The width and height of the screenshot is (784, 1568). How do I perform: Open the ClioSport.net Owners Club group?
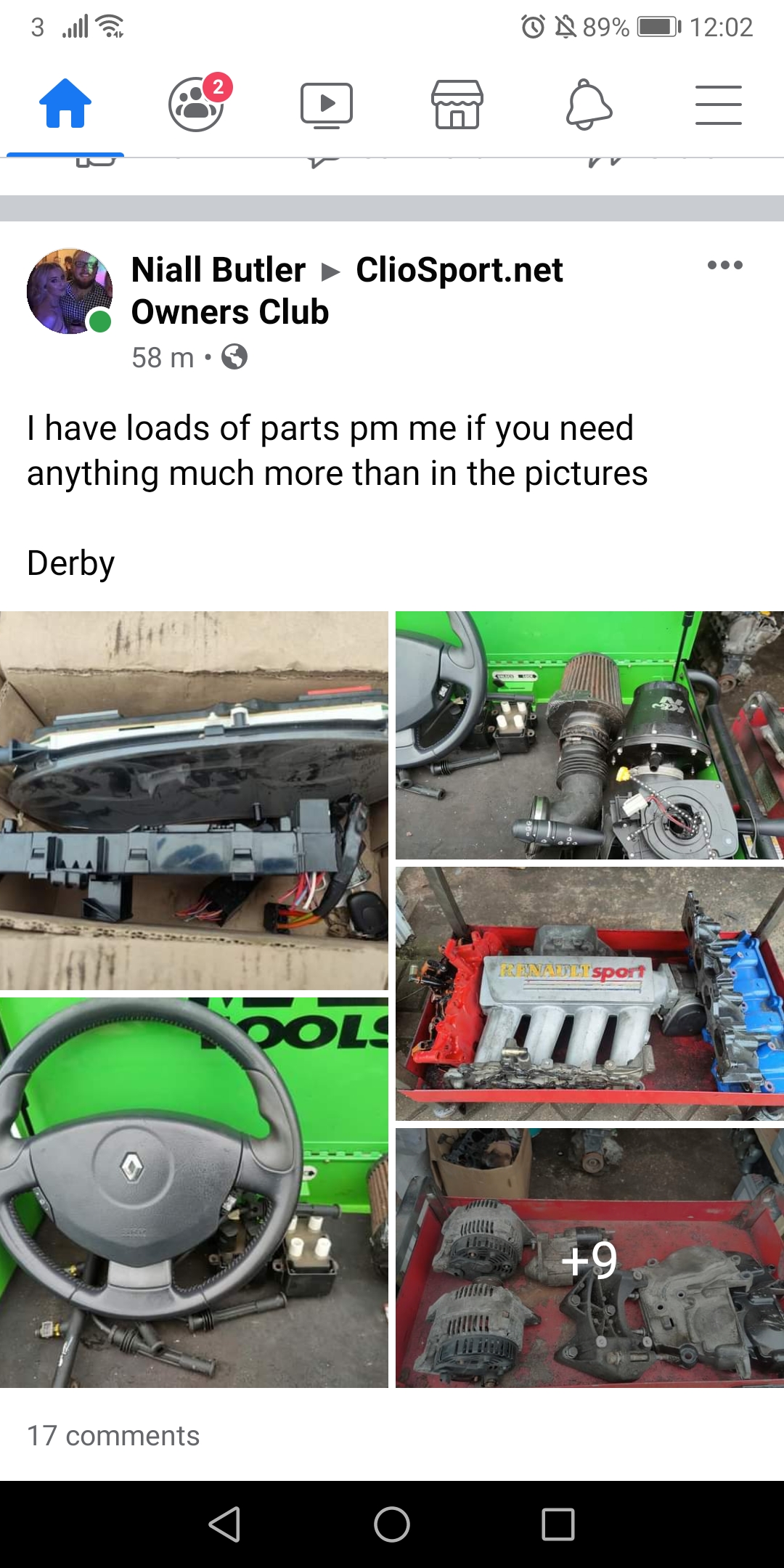[x=459, y=270]
